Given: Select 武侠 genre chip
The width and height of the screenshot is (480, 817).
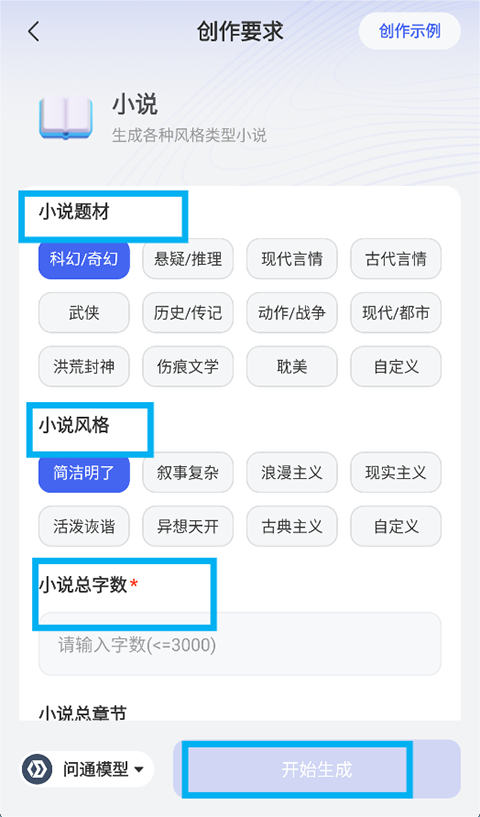Looking at the screenshot, I should tap(84, 313).
